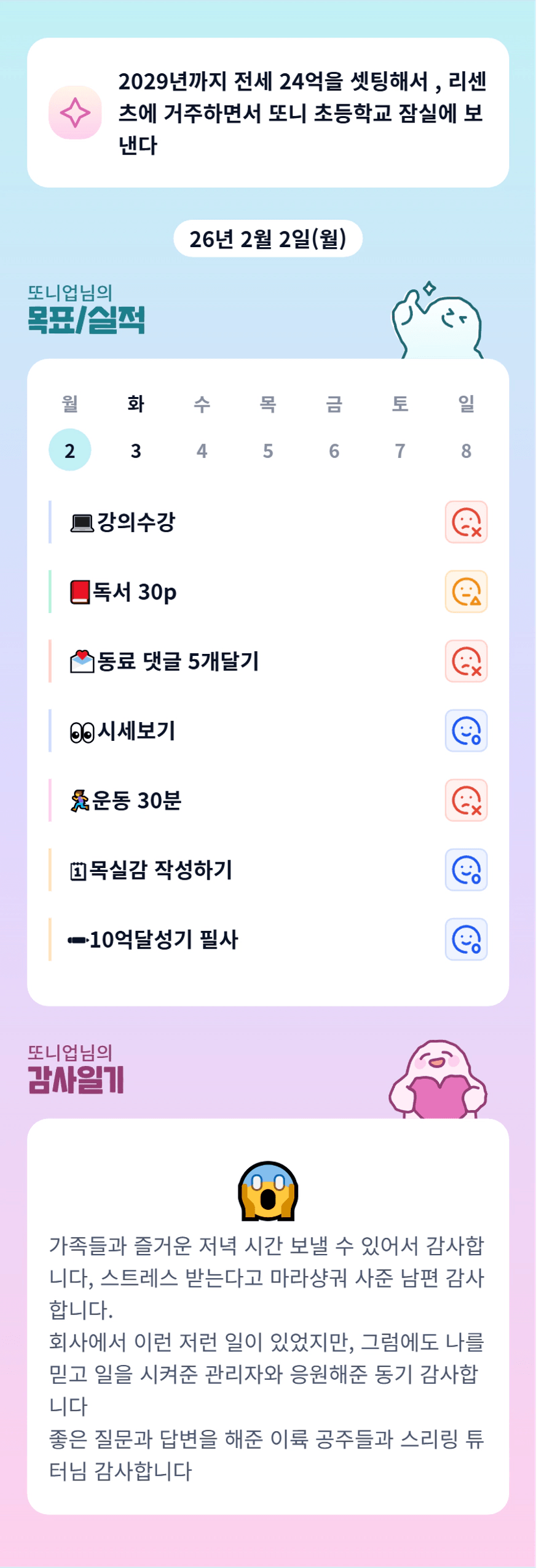Change the status icon for 독서 30p

[x=466, y=592]
